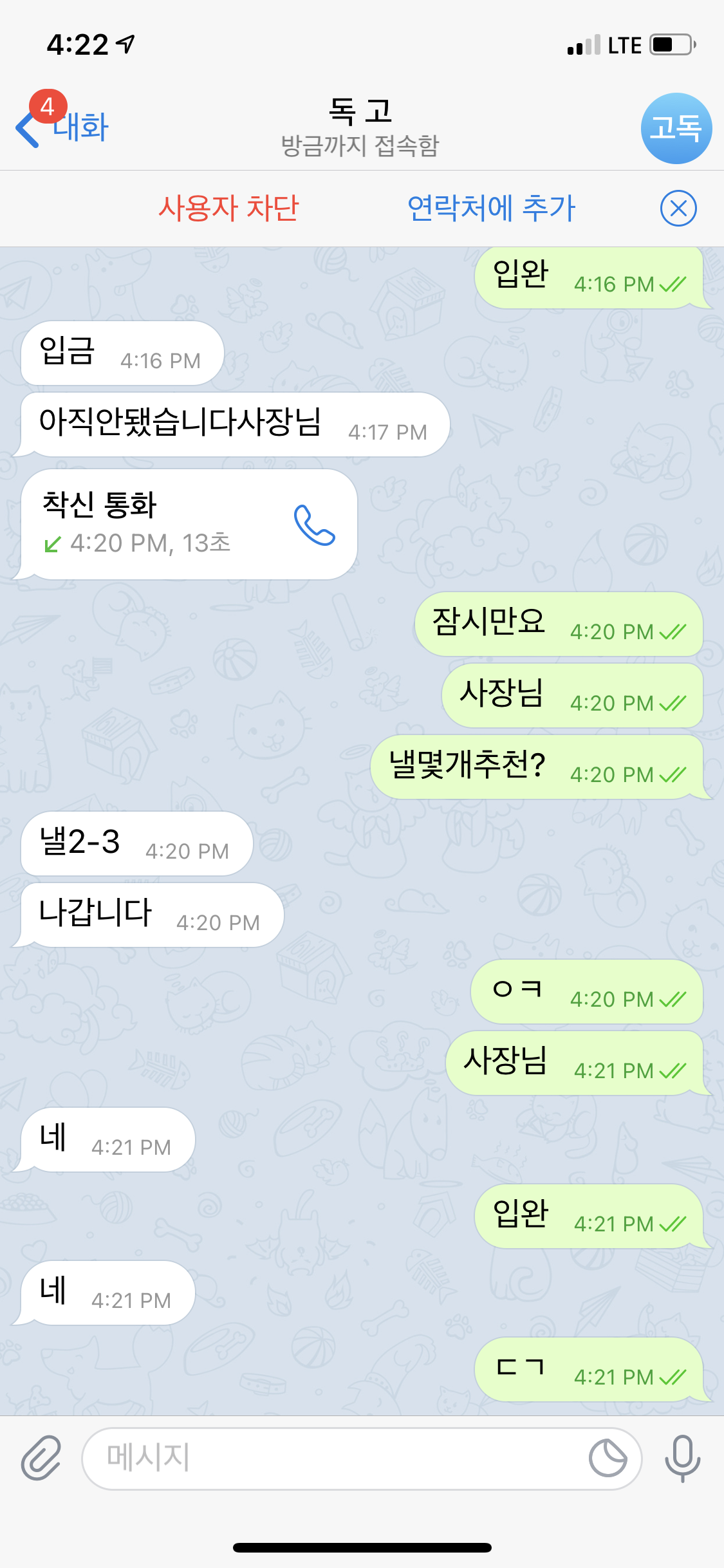Tap 연락처에 추가 to add the contact
This screenshot has height=1568, width=724.
pyautogui.click(x=491, y=208)
